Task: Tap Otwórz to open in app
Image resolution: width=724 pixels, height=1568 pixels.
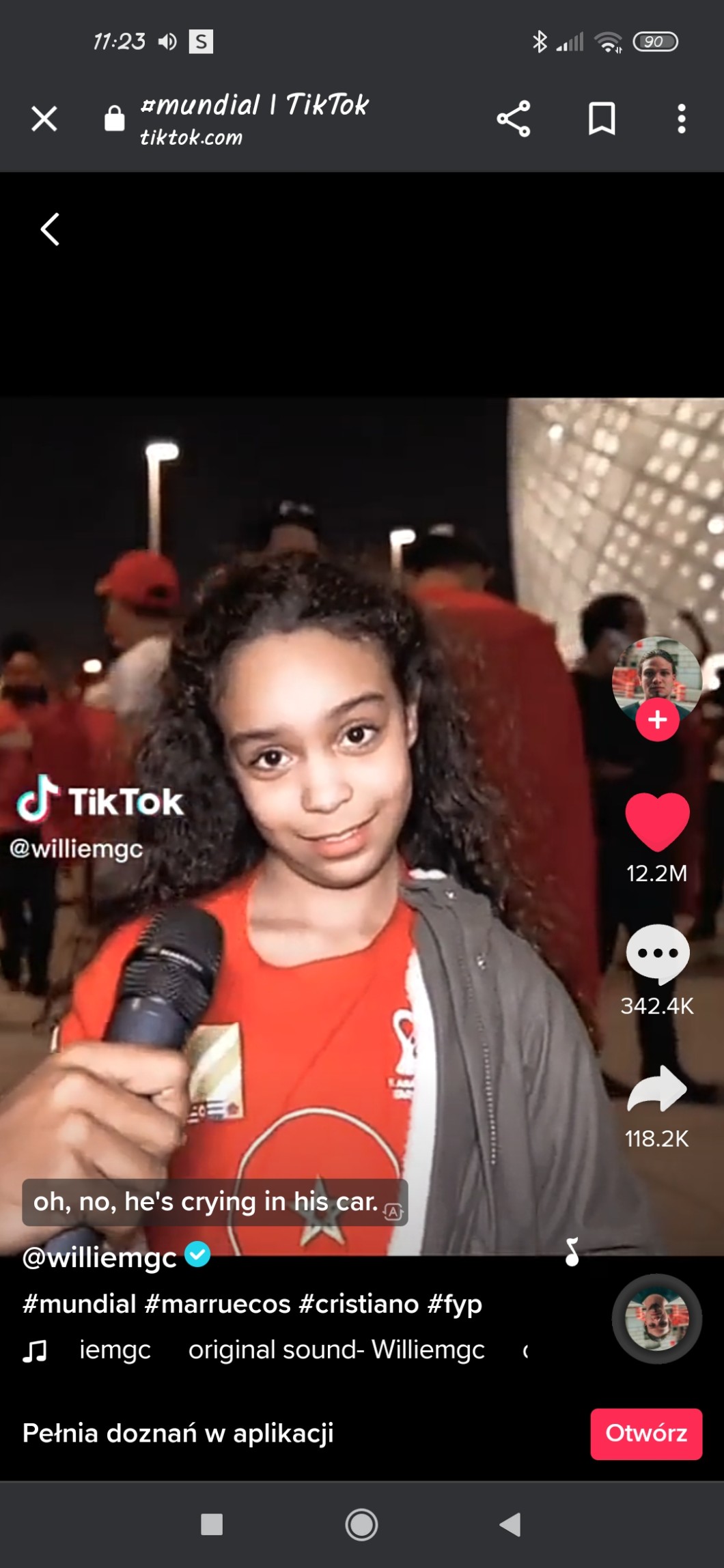Action: pos(646,1434)
